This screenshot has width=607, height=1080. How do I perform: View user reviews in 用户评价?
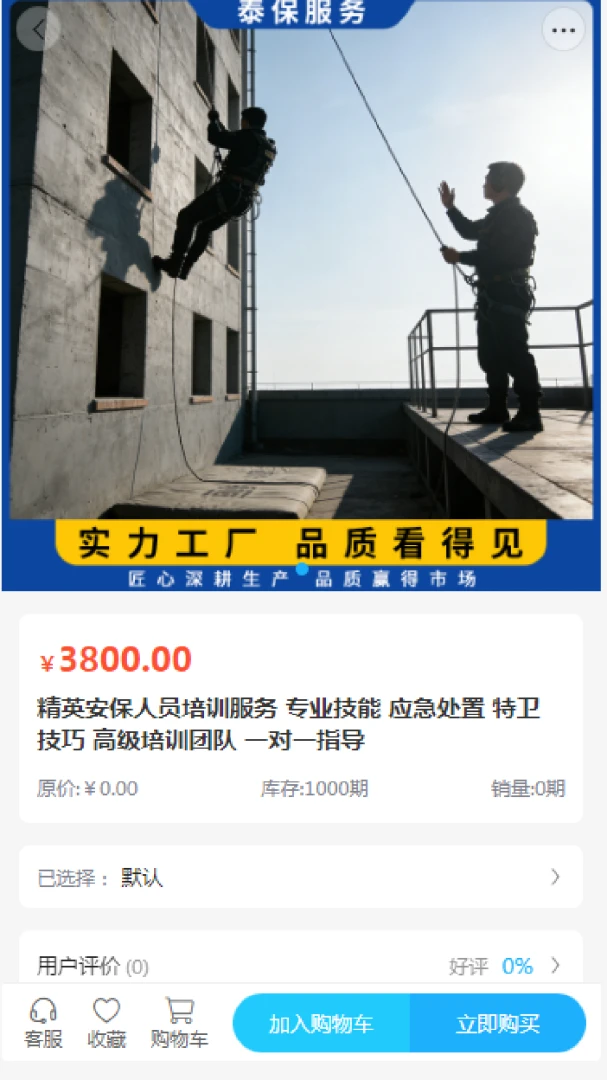point(301,966)
